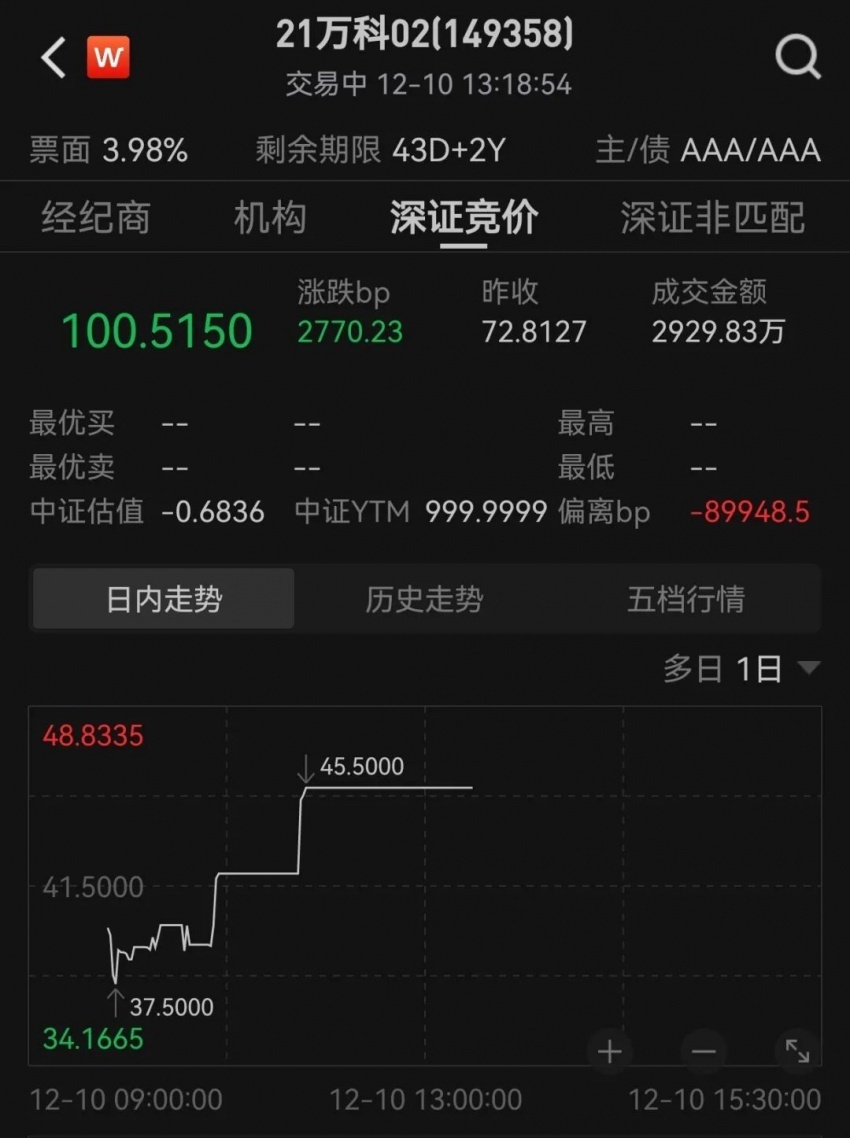Show the 历史走势 chart

click(424, 599)
